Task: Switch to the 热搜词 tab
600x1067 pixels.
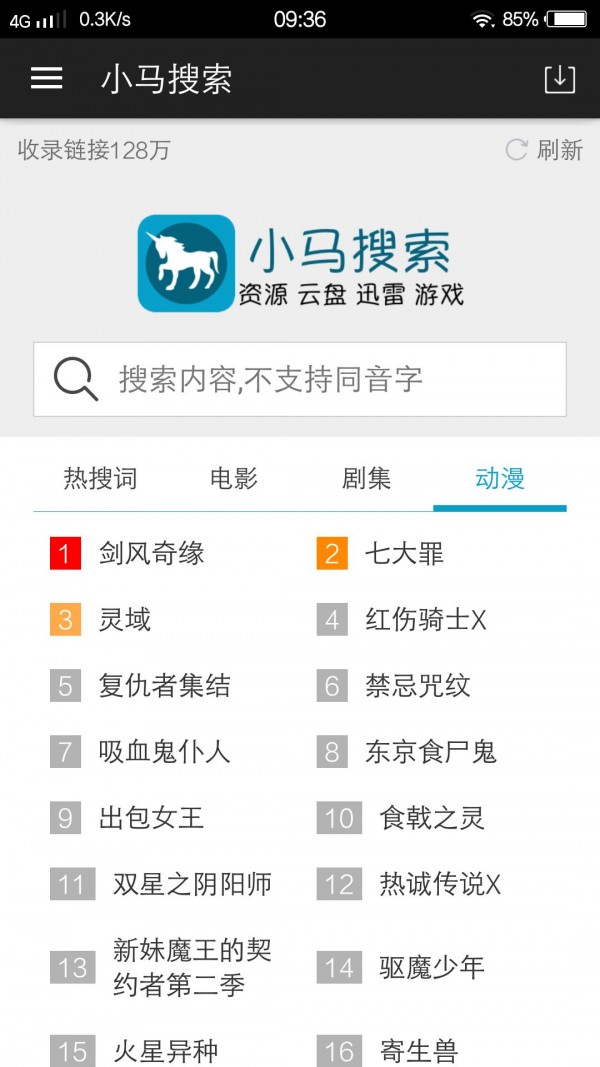Action: coord(100,479)
